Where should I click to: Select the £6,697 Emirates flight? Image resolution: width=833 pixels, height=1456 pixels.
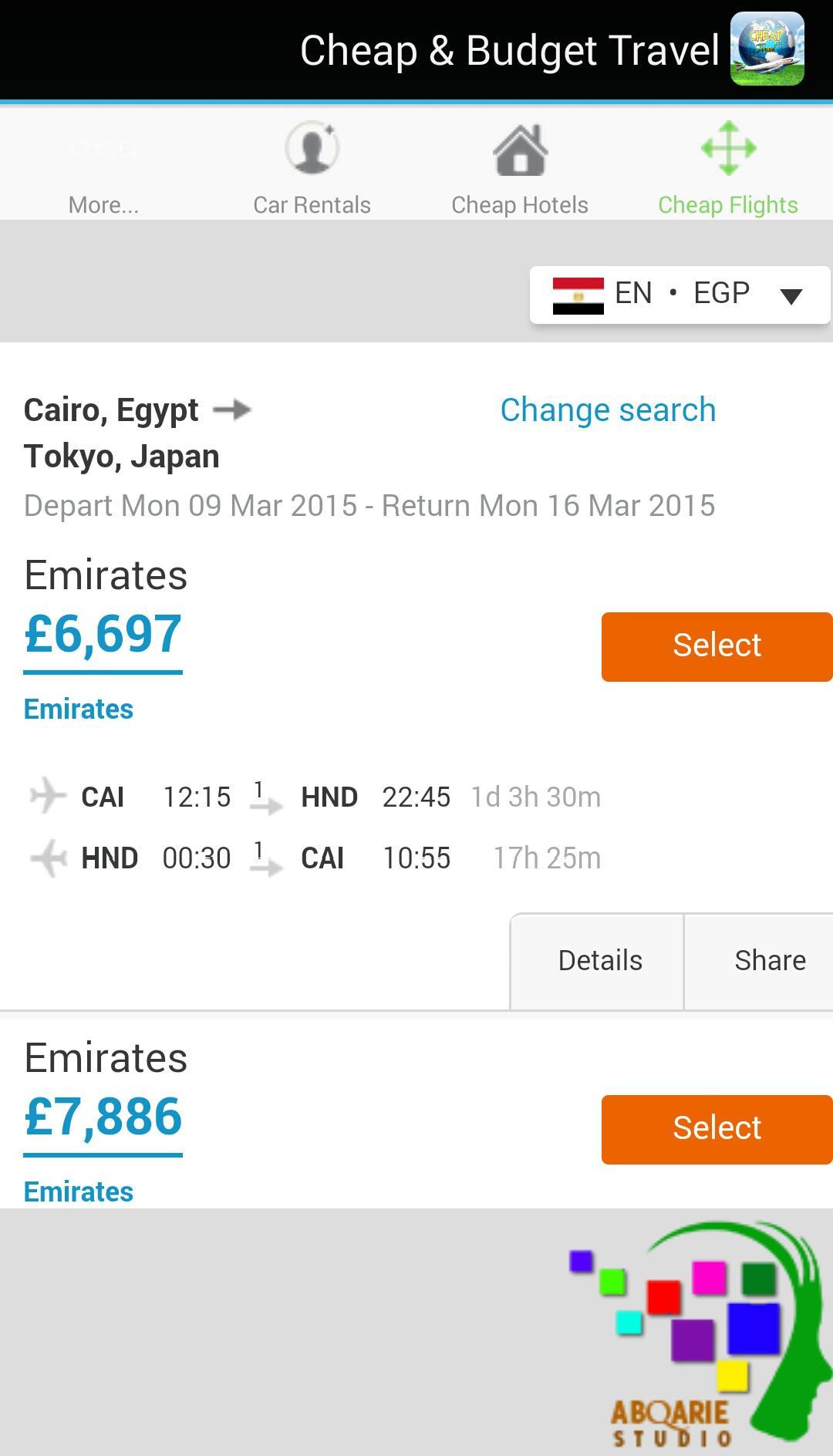[x=716, y=645]
